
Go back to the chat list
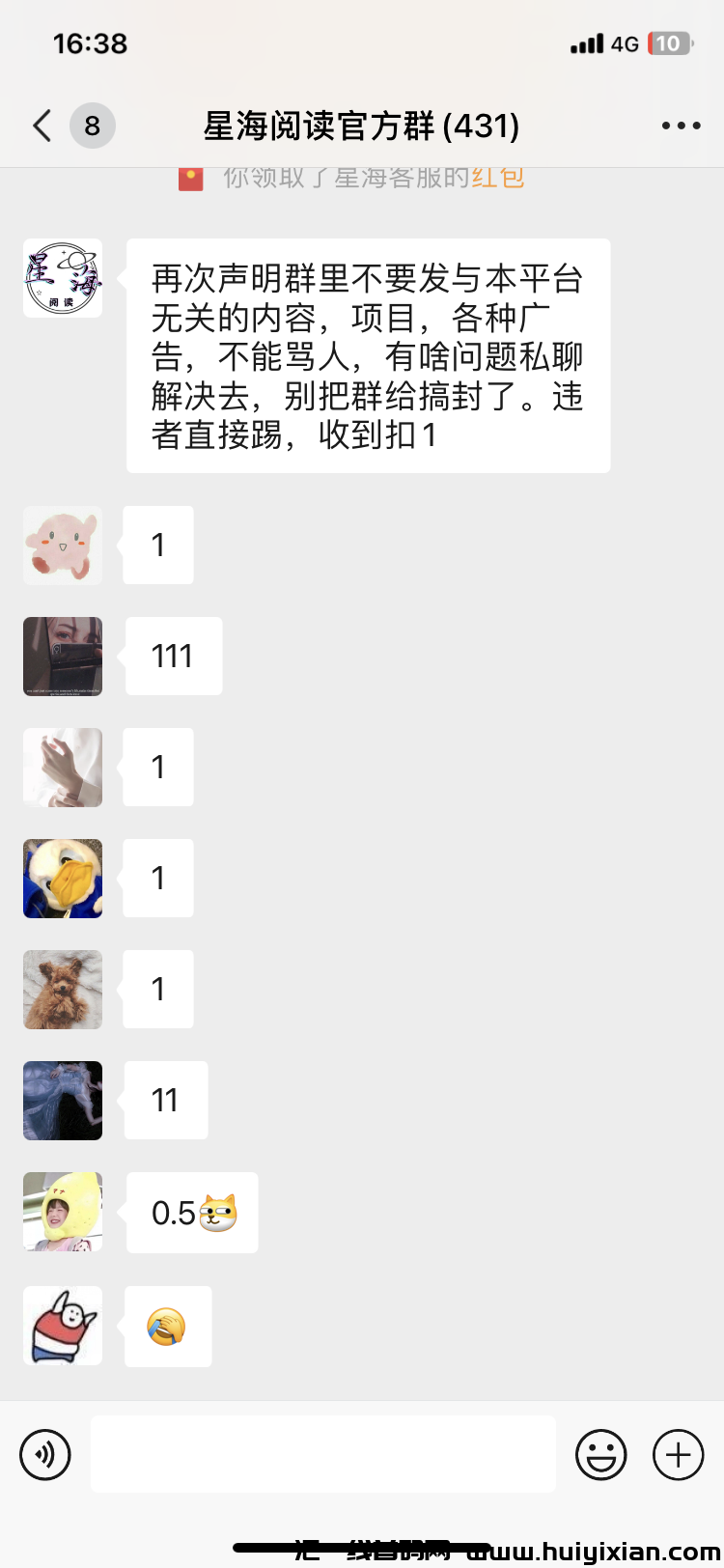pos(42,126)
